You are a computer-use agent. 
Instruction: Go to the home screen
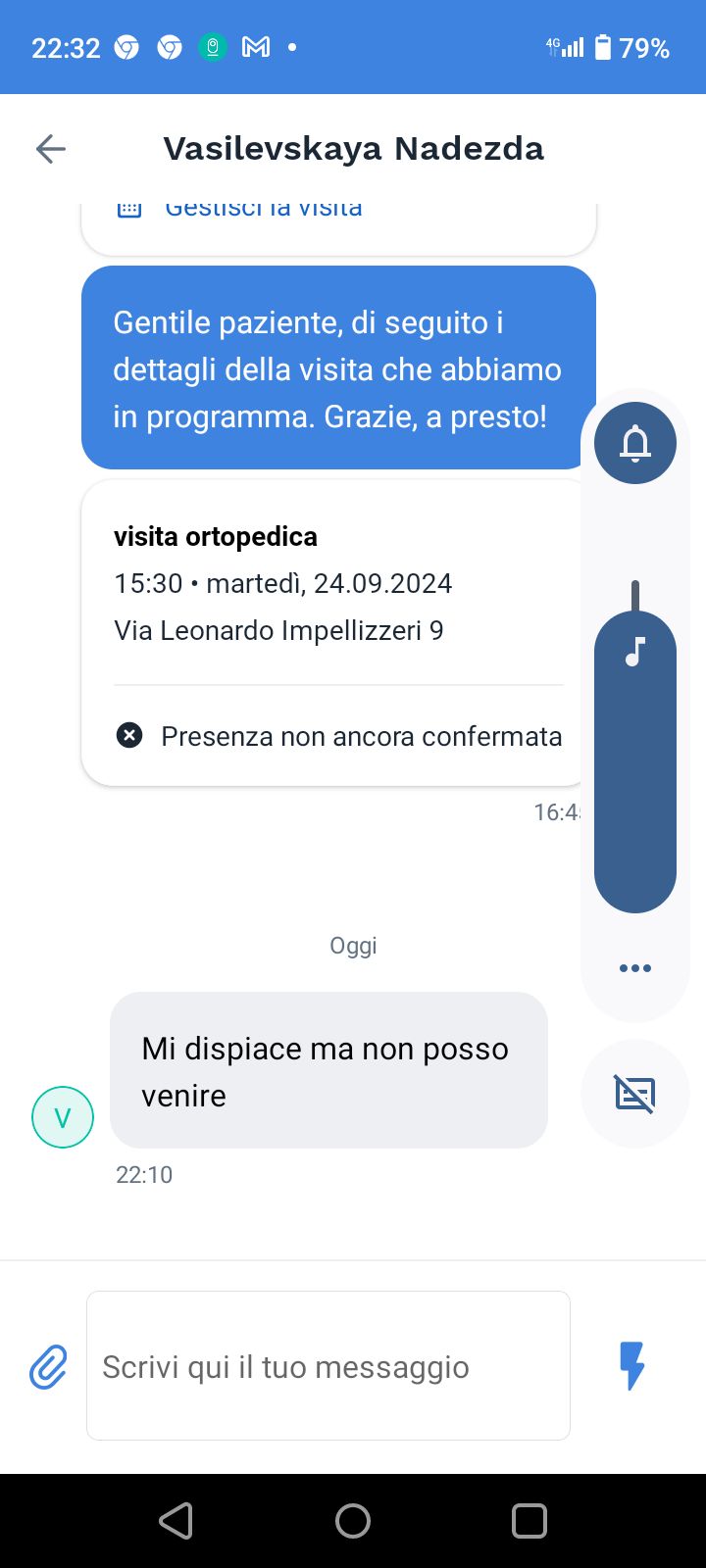353,1521
